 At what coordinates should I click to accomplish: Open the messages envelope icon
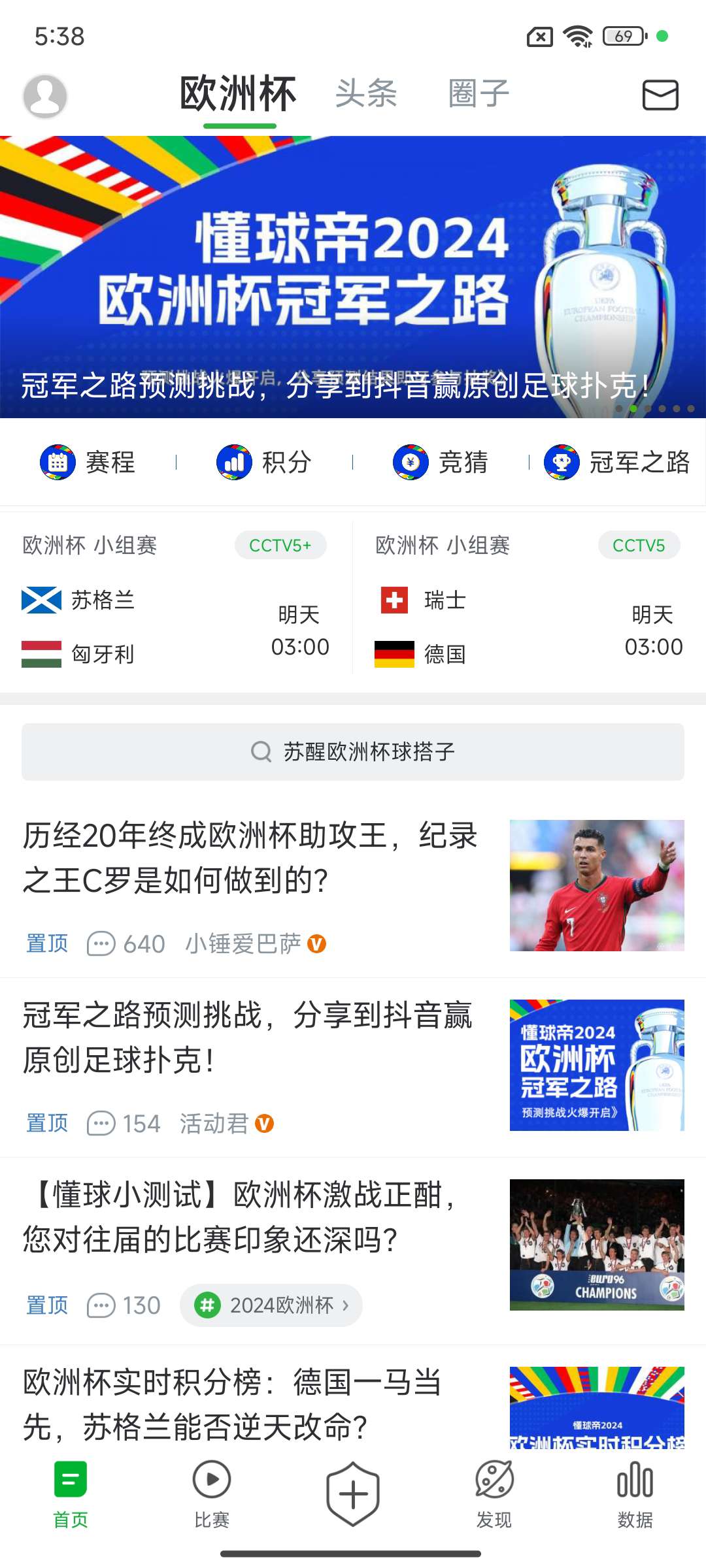pos(660,95)
